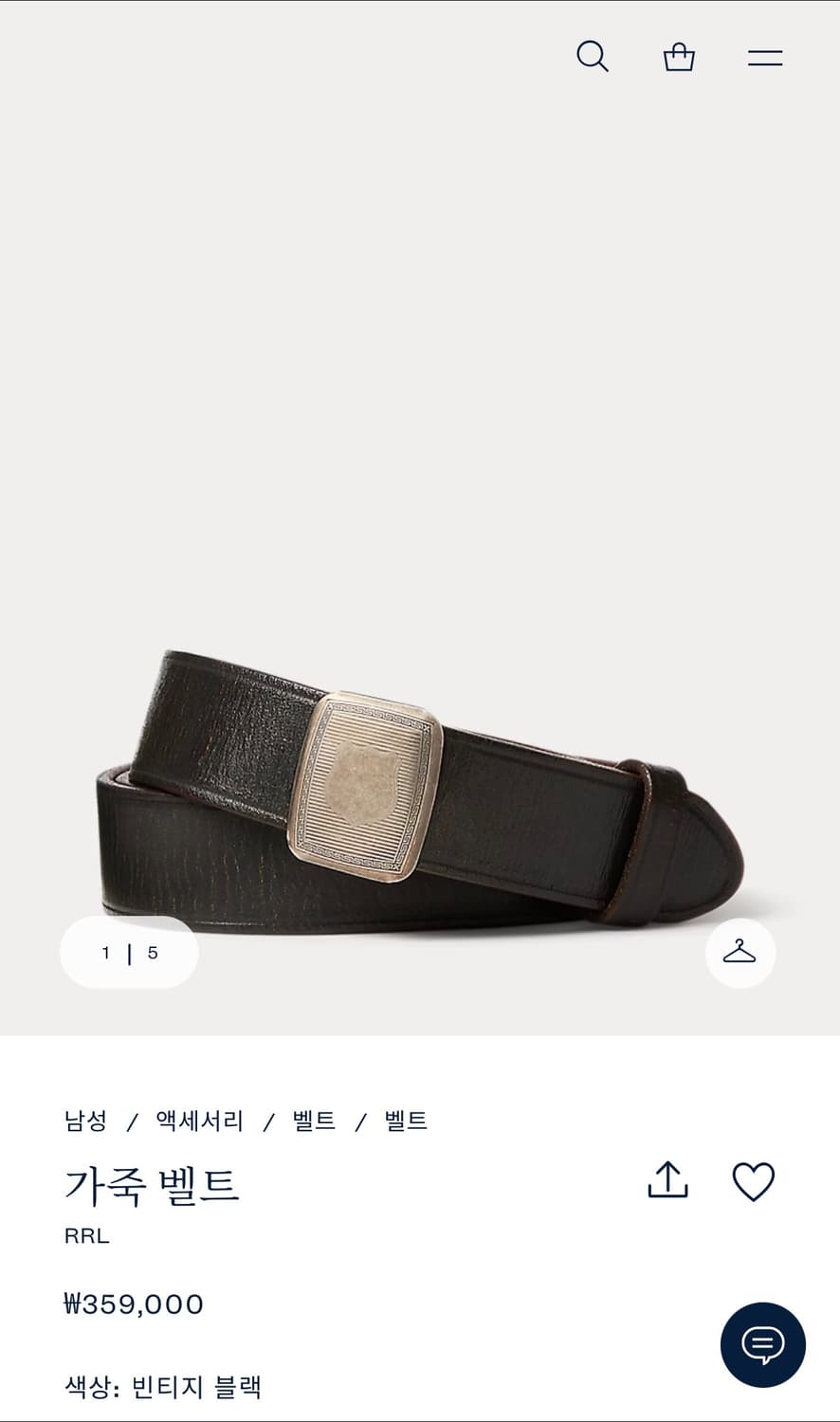840x1422 pixels.
Task: Open the 액세서리 breadcrumb category
Action: pyautogui.click(x=197, y=1120)
